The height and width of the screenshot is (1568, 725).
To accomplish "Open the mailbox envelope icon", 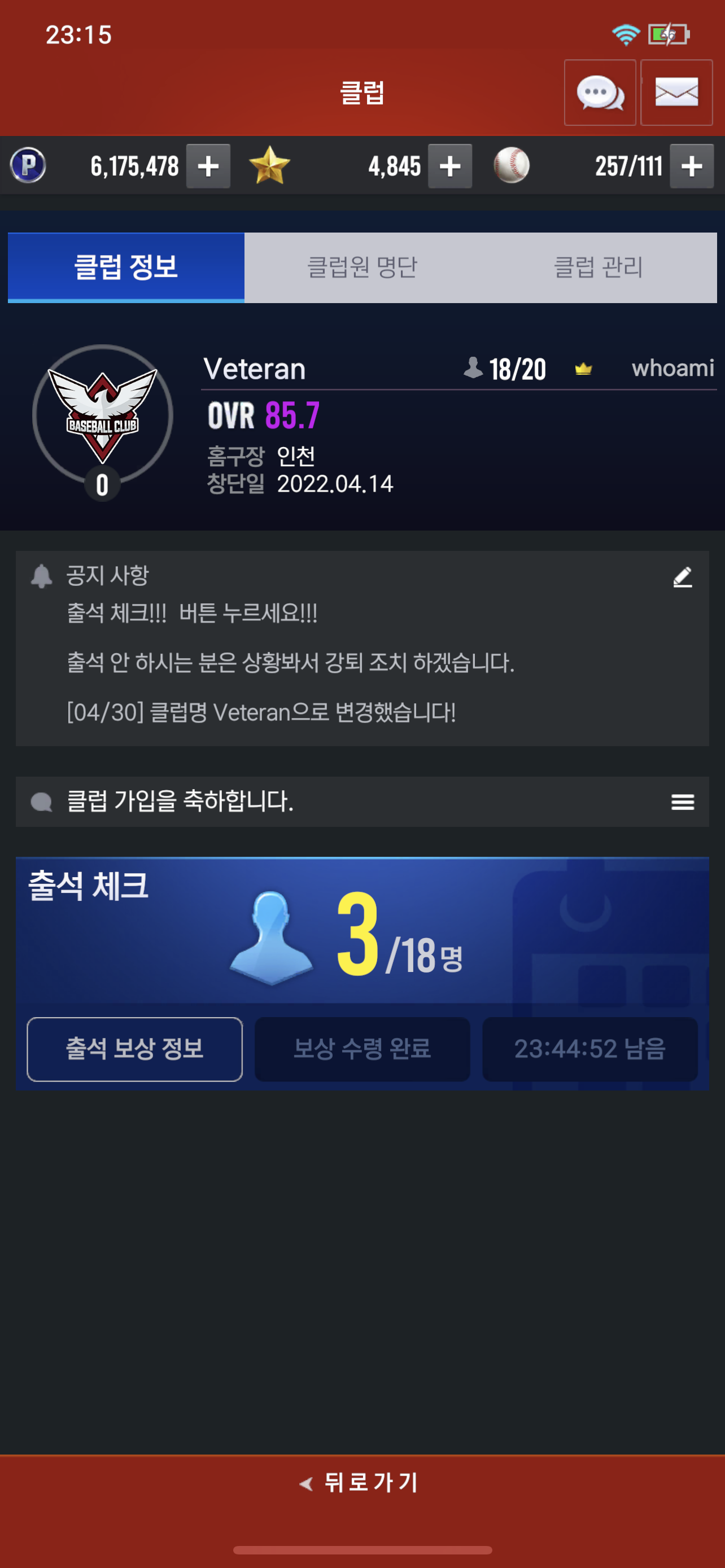I will coord(676,93).
